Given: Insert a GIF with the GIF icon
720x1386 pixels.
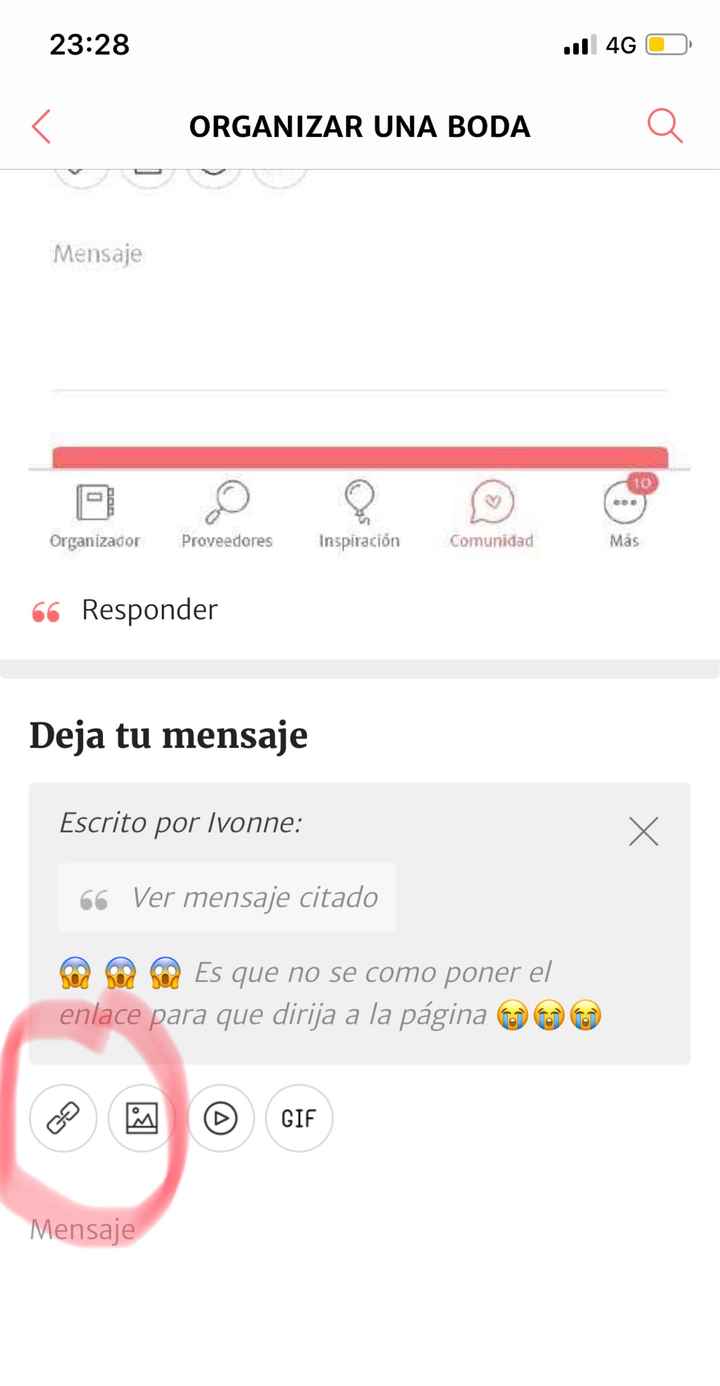Looking at the screenshot, I should 298,1118.
